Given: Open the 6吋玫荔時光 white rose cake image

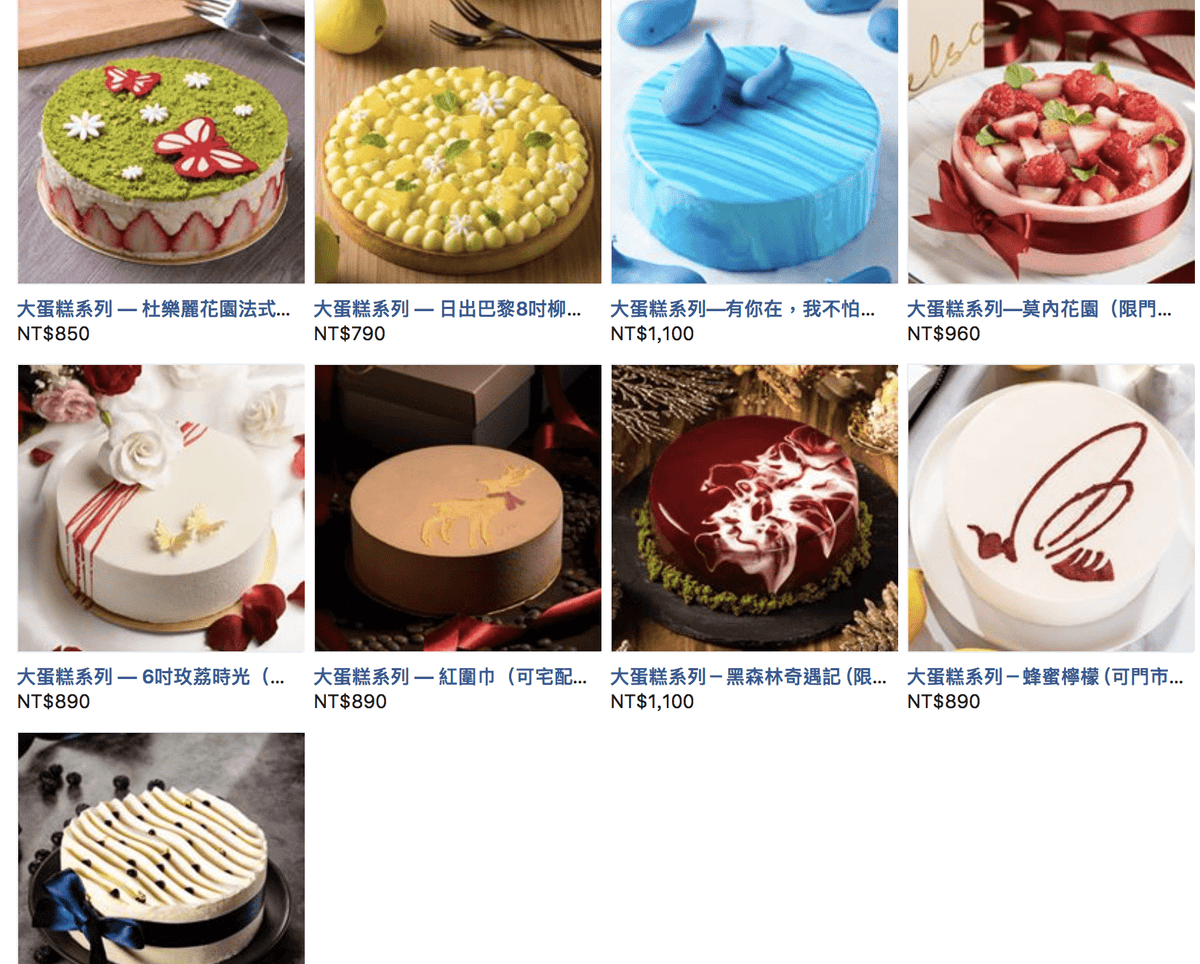Looking at the screenshot, I should point(161,508).
